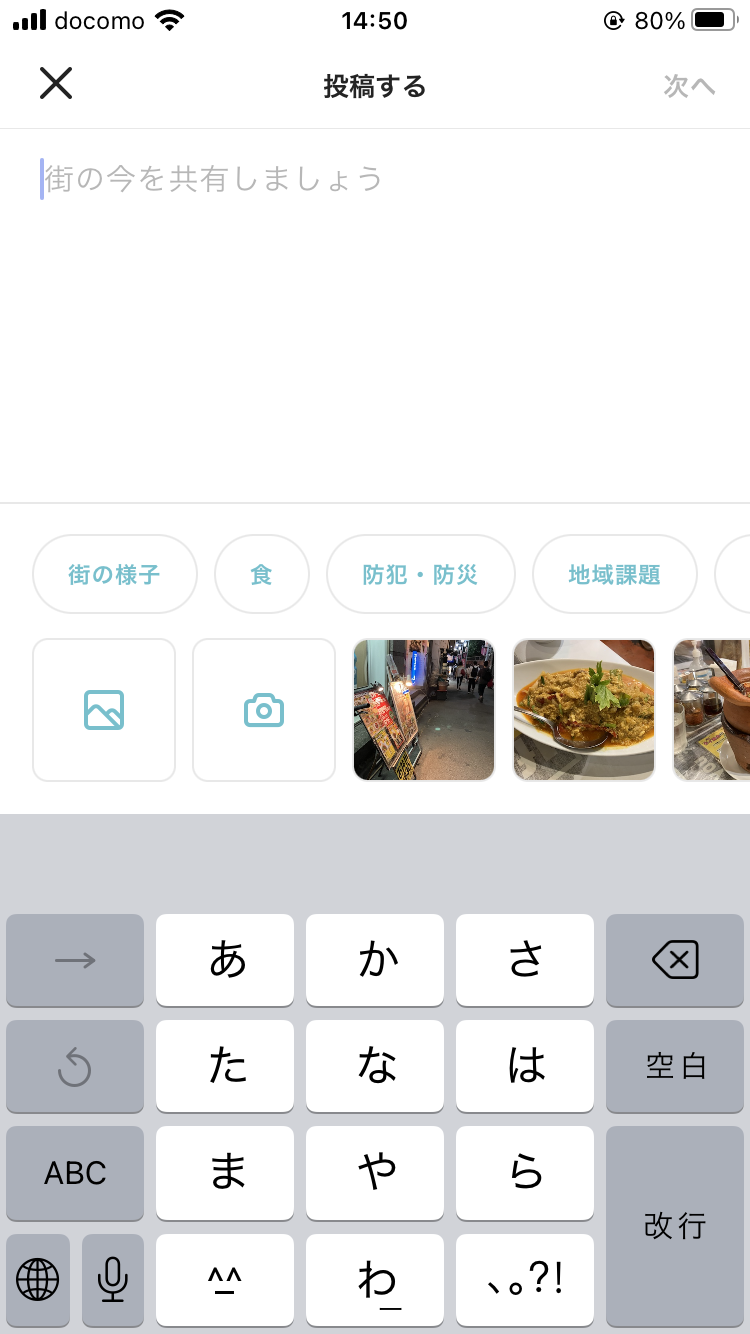Launch the camera to take a photo
The image size is (750, 1334).
pos(264,710)
